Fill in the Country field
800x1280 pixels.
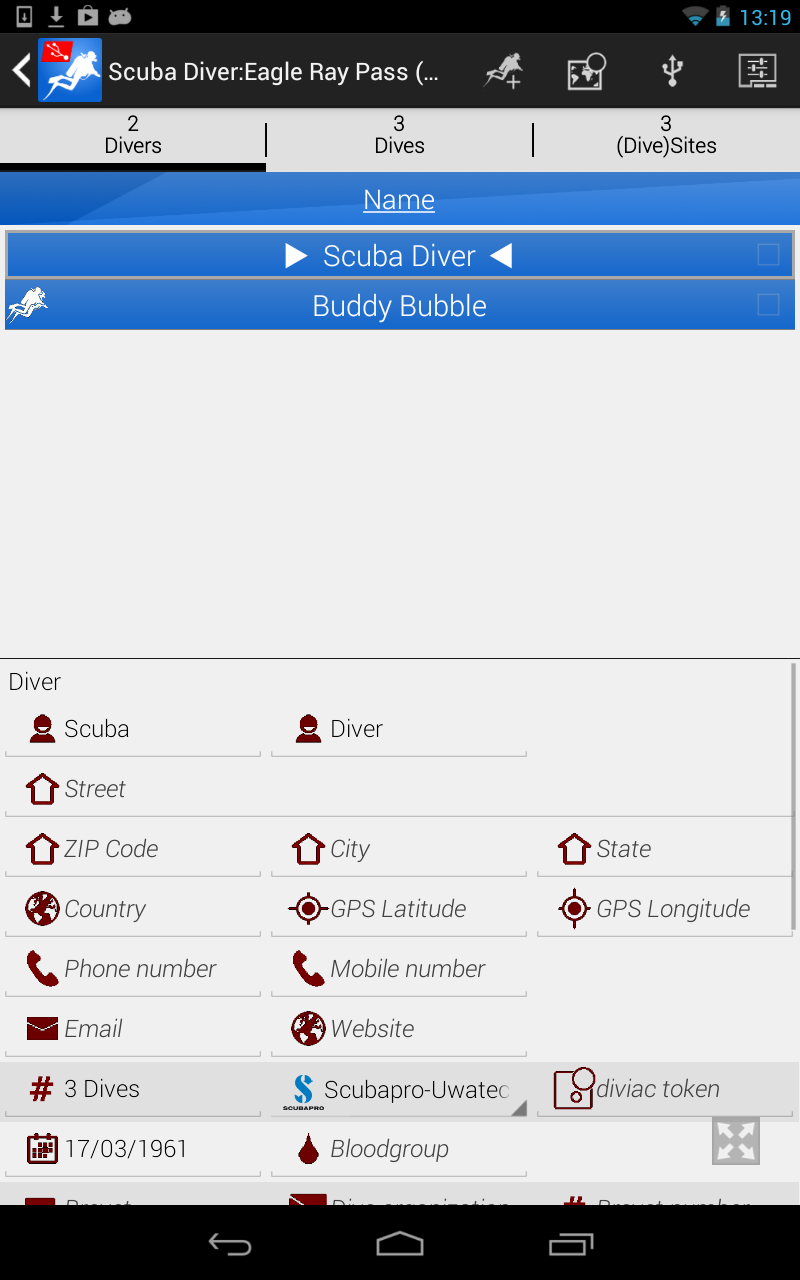tap(133, 909)
